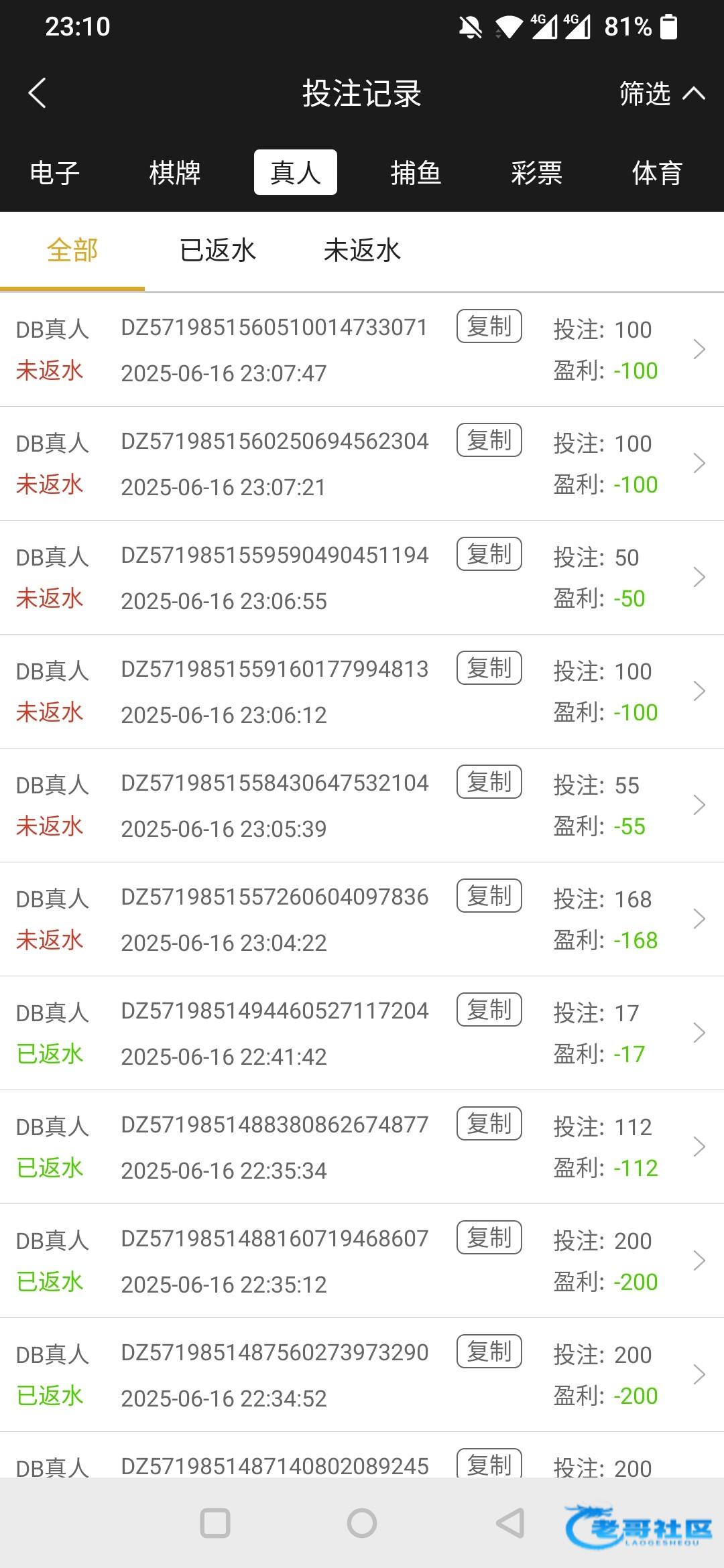Select the 捕鱼 category tab
This screenshot has width=724, height=1568.
[416, 173]
